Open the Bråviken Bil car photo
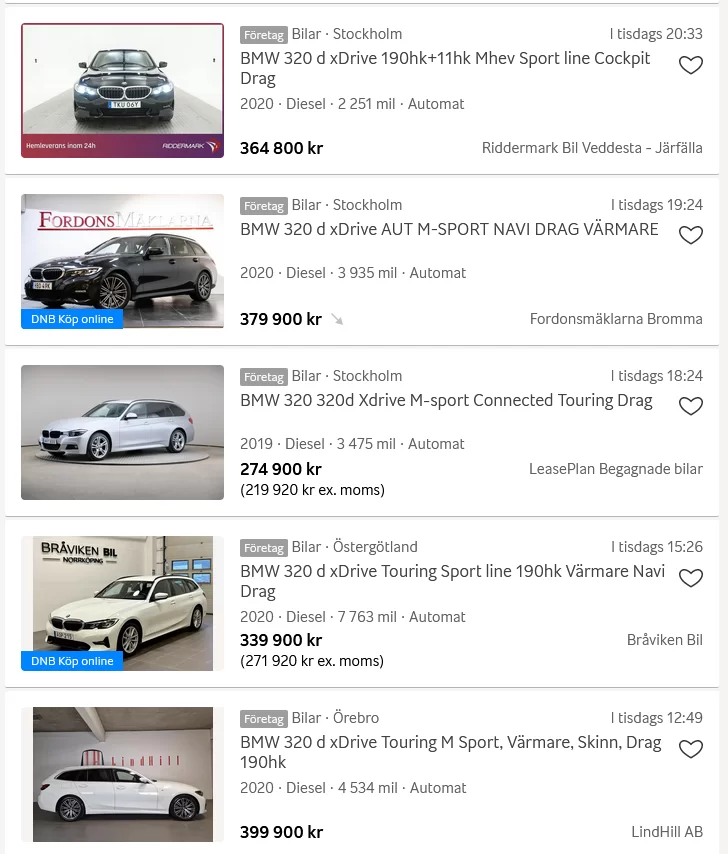The width and height of the screenshot is (728, 854). [x=122, y=603]
